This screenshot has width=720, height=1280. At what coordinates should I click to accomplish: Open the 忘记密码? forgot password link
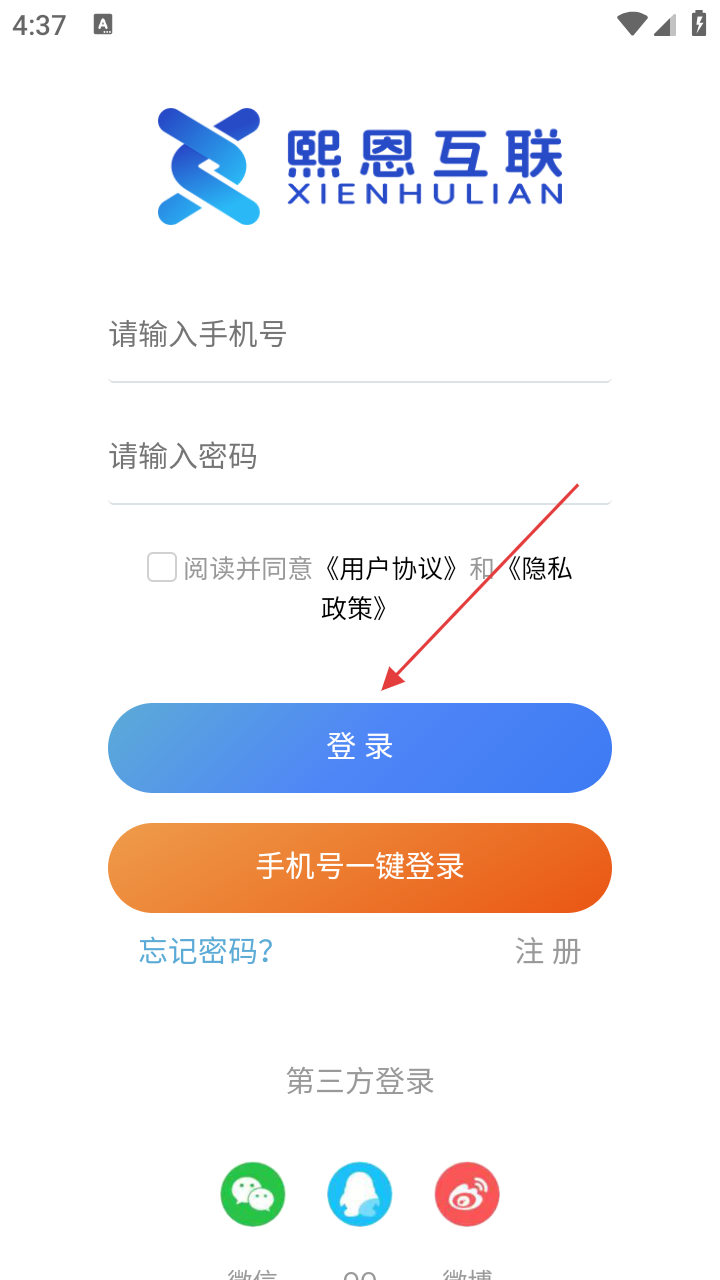click(x=206, y=951)
